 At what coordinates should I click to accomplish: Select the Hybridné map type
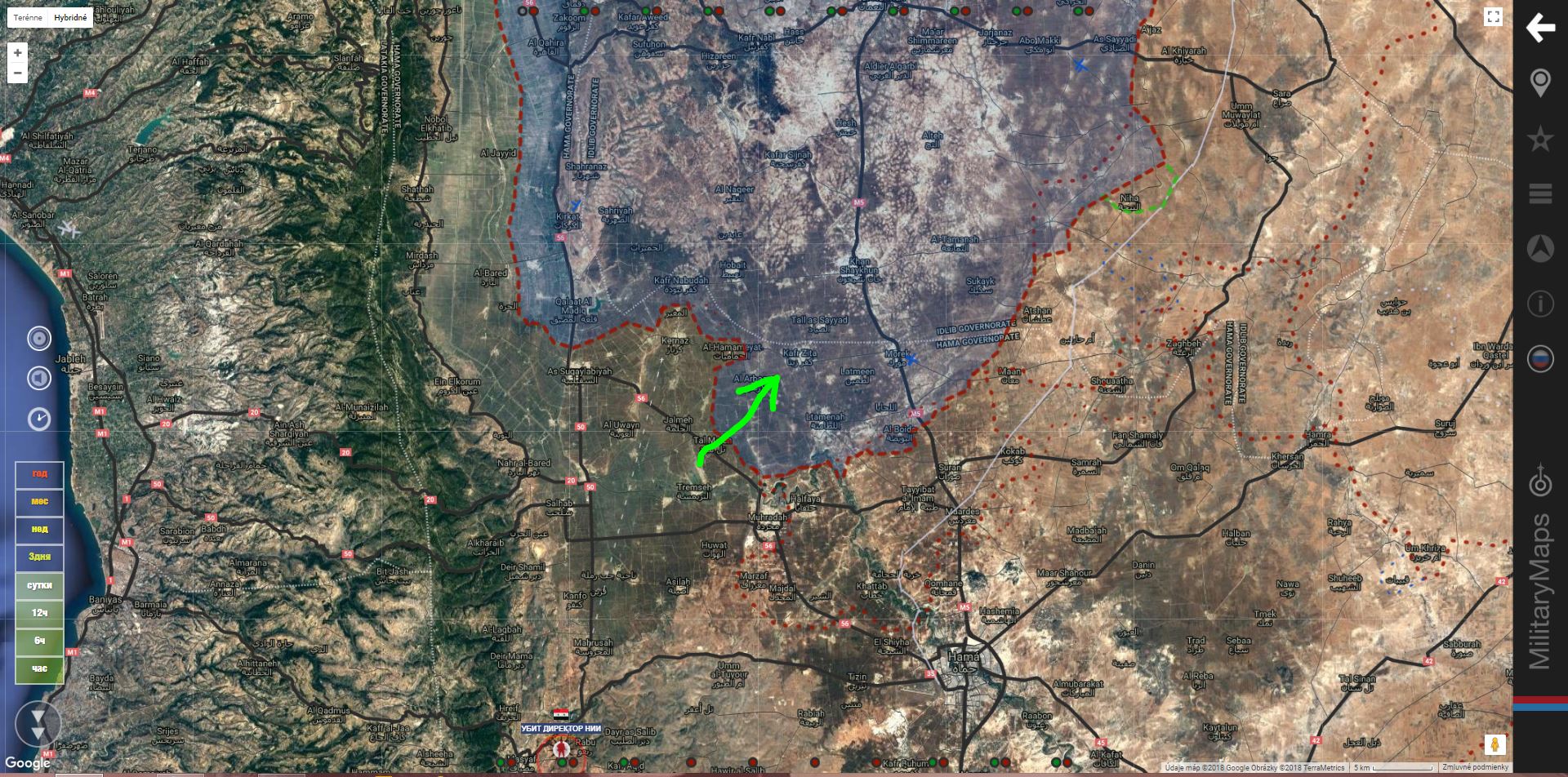click(70, 17)
